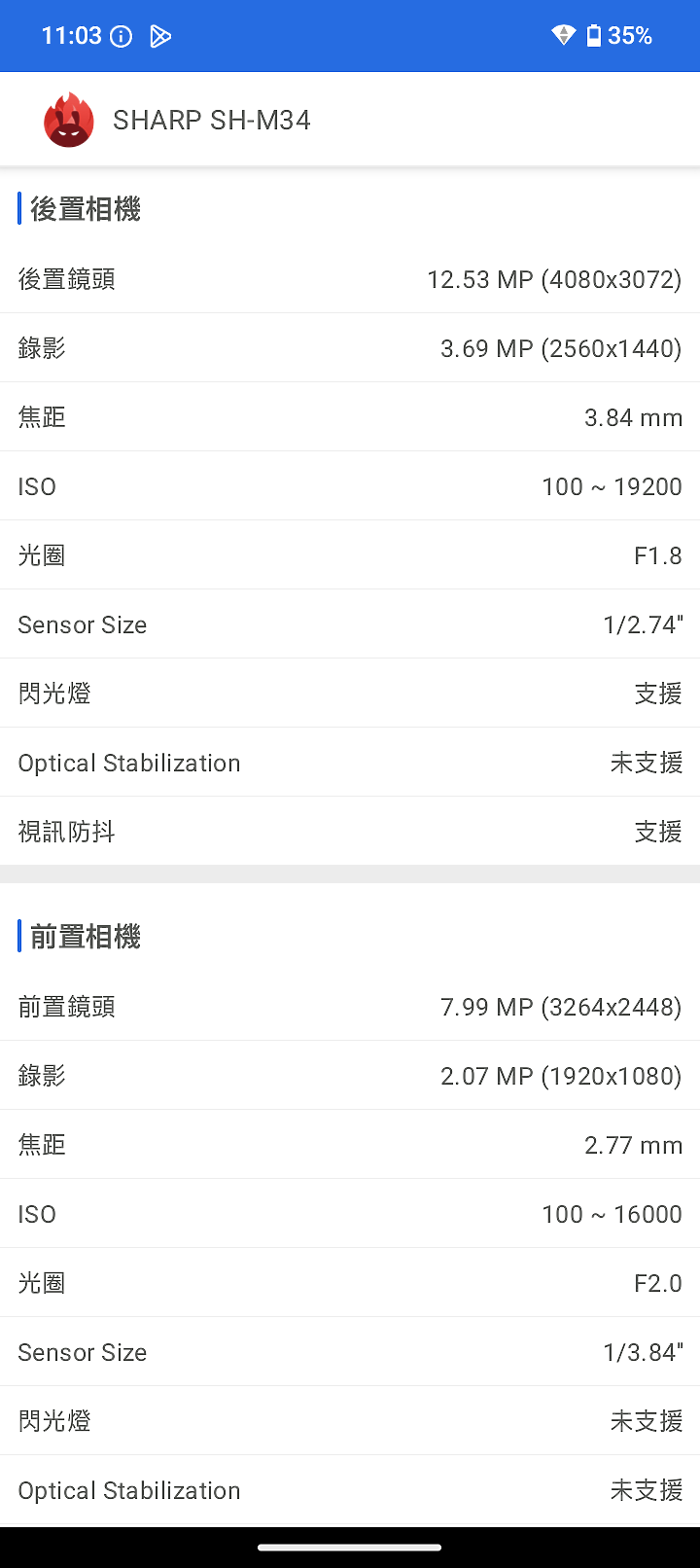Screen dimensions: 700x1568
Task: Tap the 光圈 F2.0 value
Action: coord(658,1283)
